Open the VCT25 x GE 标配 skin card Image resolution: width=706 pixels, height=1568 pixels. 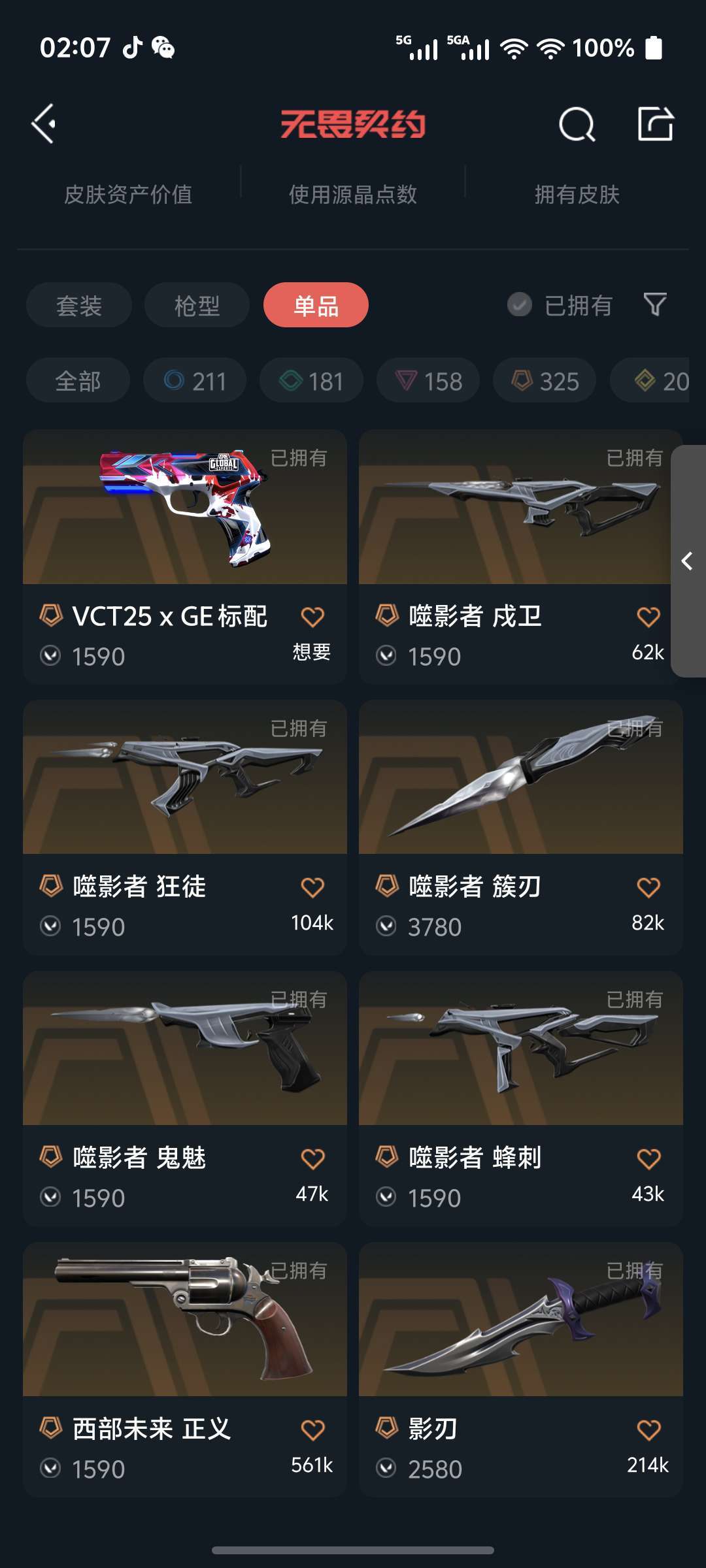tap(185, 557)
